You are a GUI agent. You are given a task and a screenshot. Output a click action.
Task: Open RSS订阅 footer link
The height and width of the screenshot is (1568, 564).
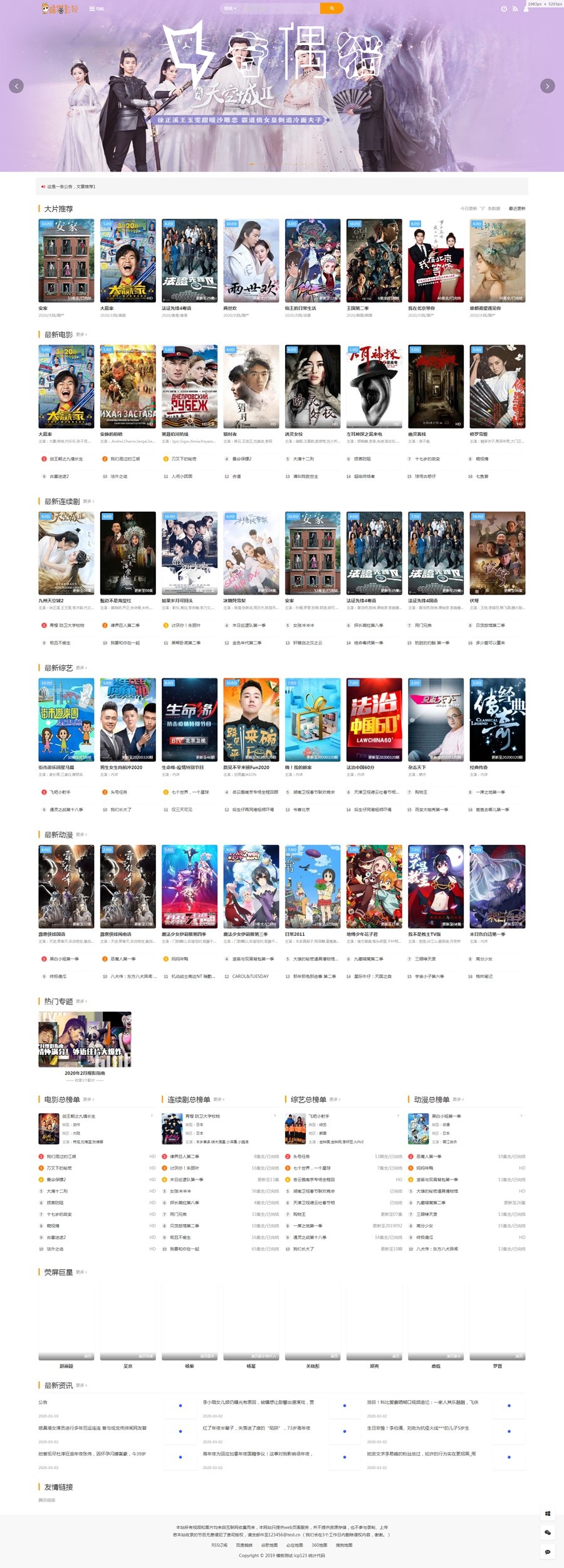point(219,1545)
